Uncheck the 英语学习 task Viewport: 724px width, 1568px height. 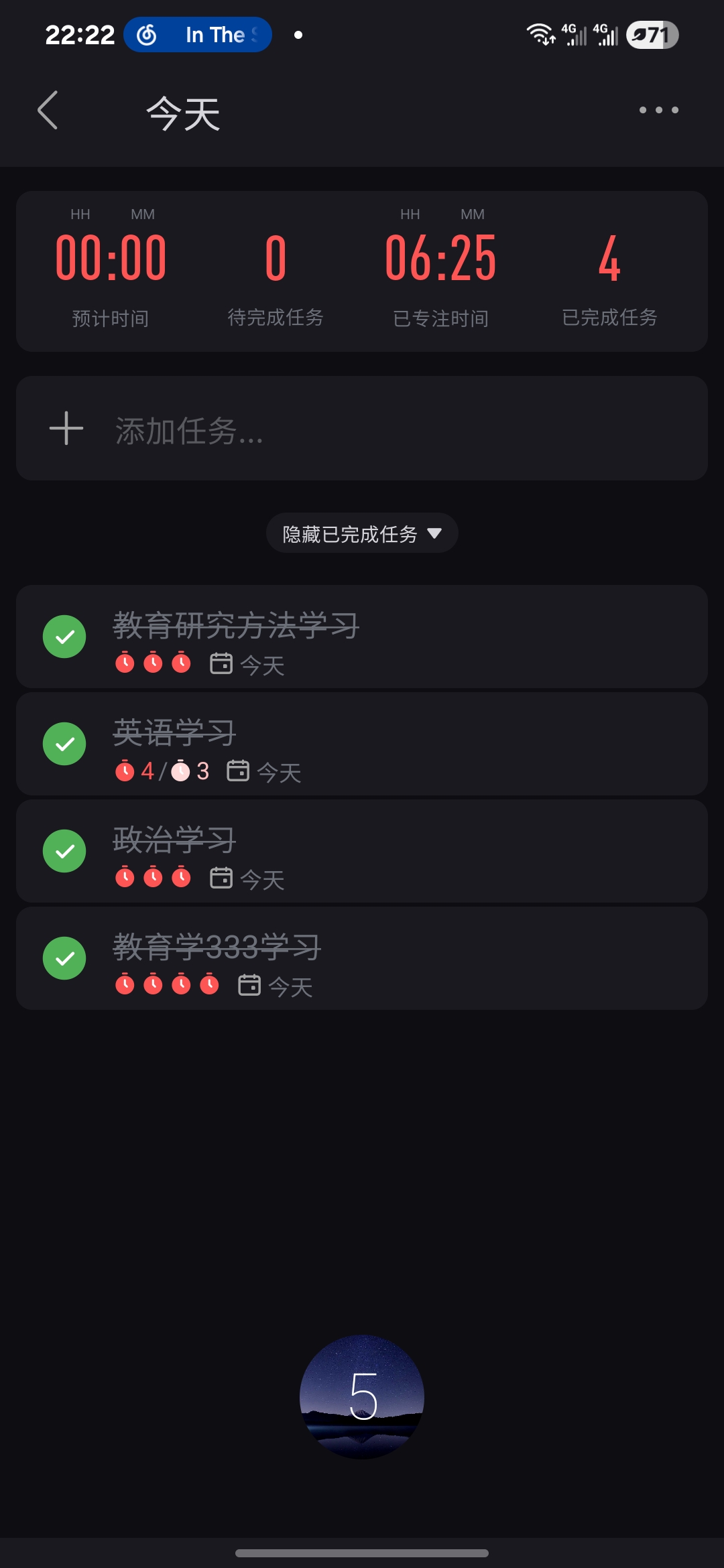[x=64, y=744]
